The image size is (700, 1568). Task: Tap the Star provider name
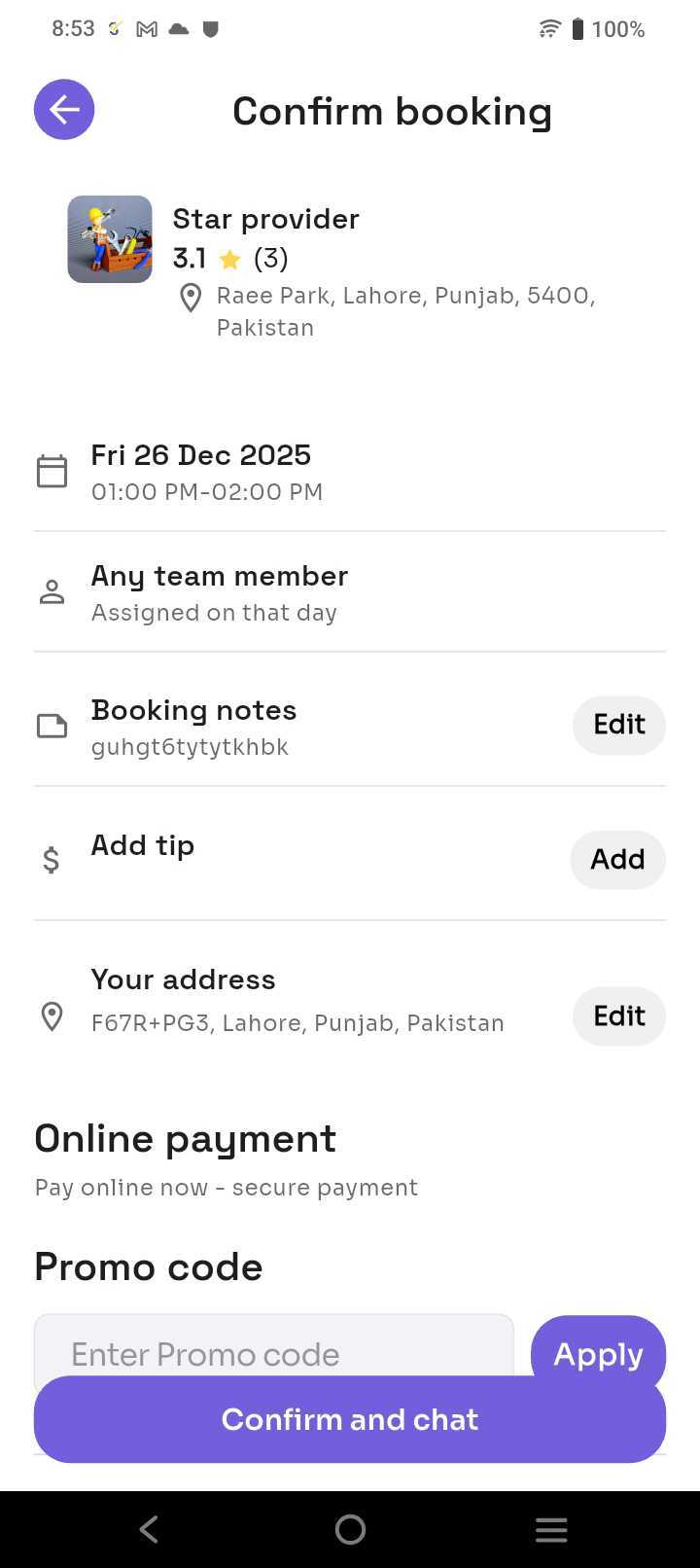click(265, 219)
